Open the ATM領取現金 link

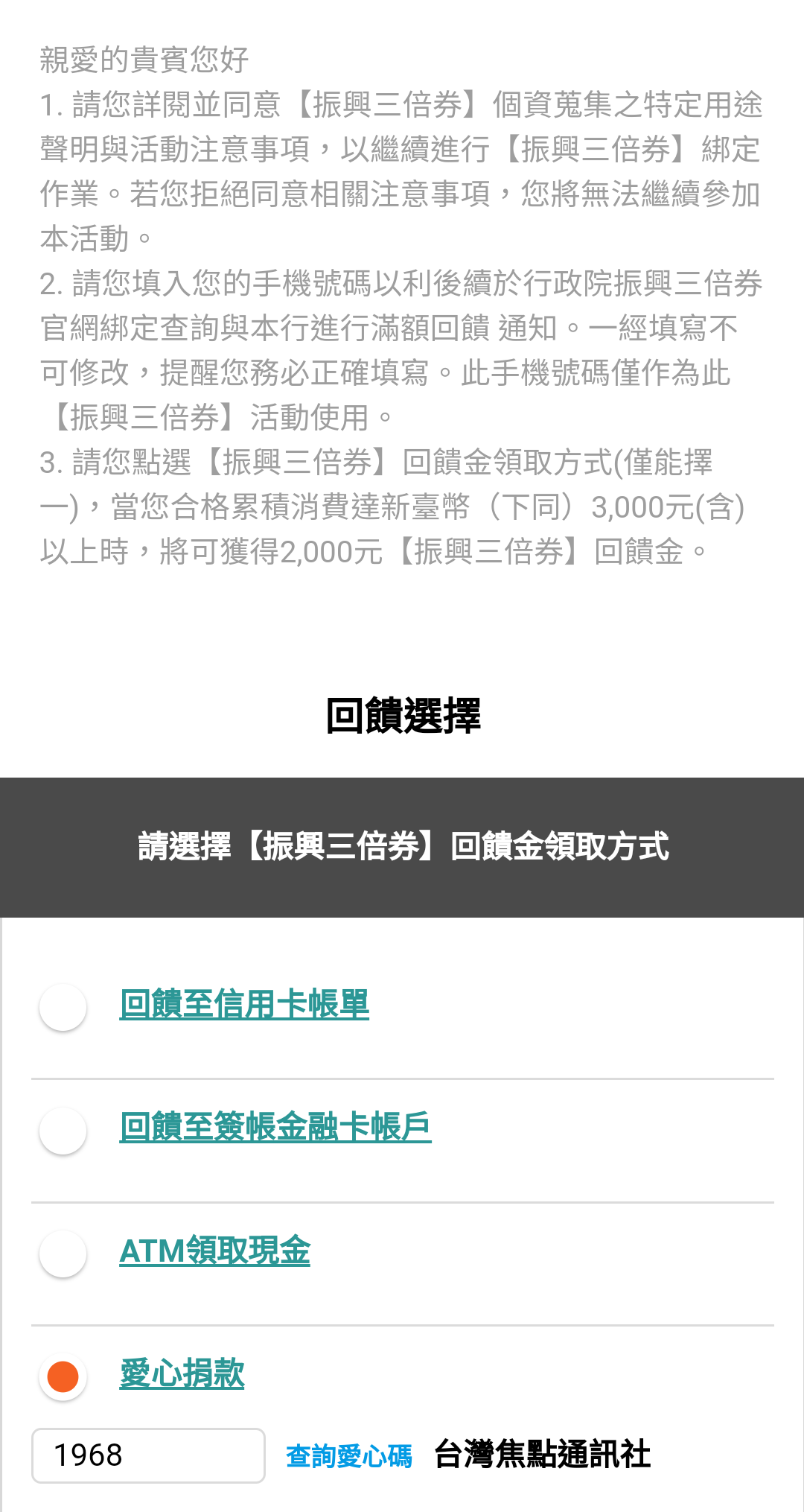[x=214, y=1251]
